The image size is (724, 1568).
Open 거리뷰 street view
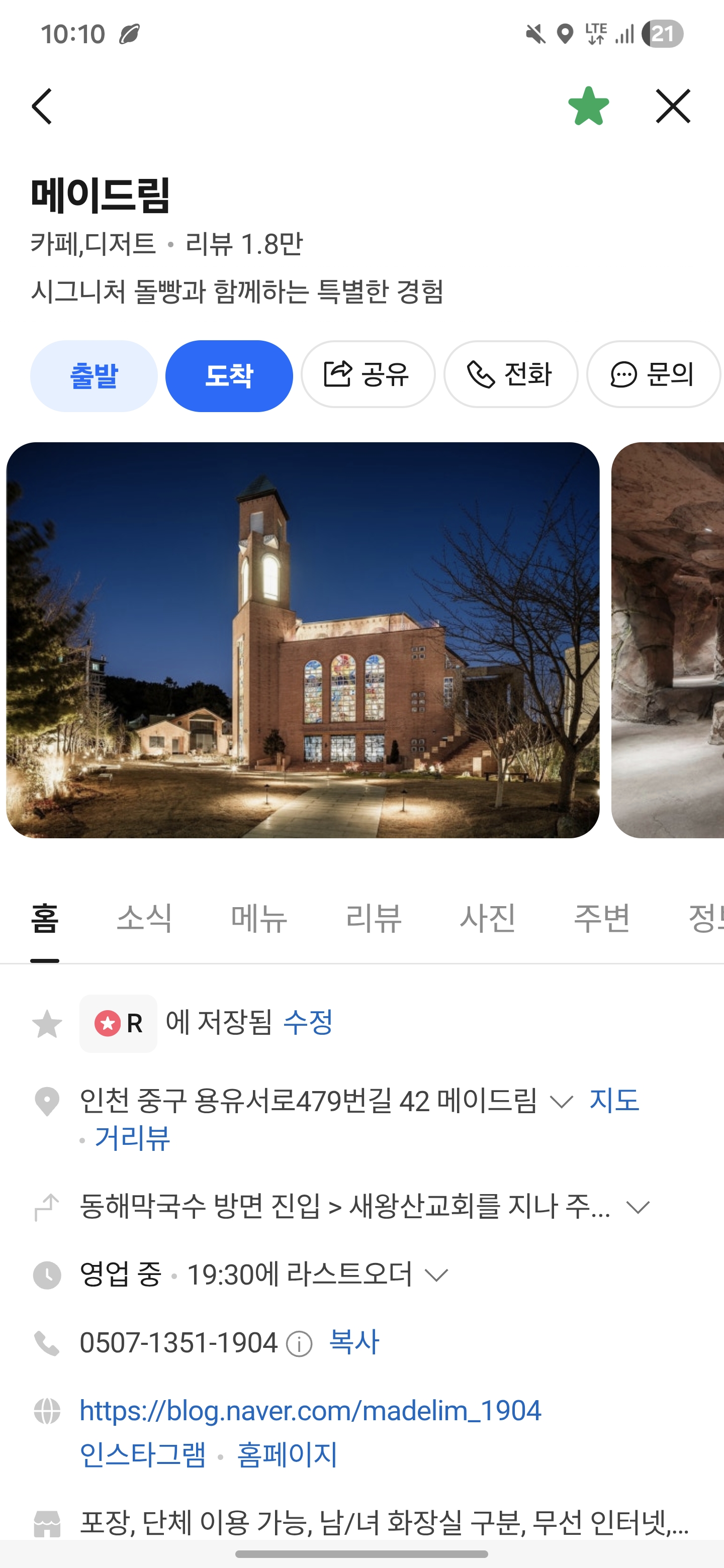132,1138
